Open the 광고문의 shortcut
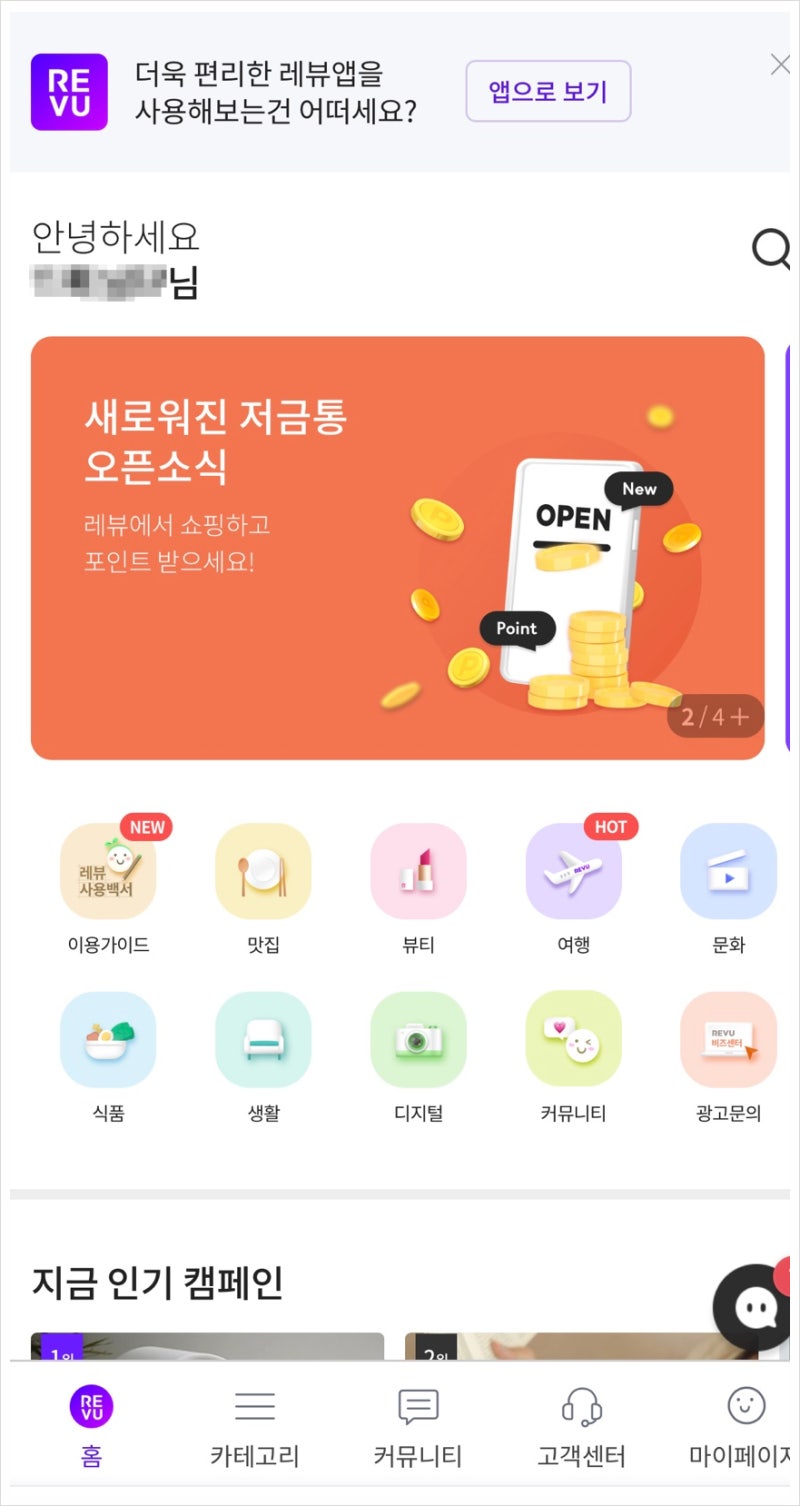 click(x=728, y=1040)
